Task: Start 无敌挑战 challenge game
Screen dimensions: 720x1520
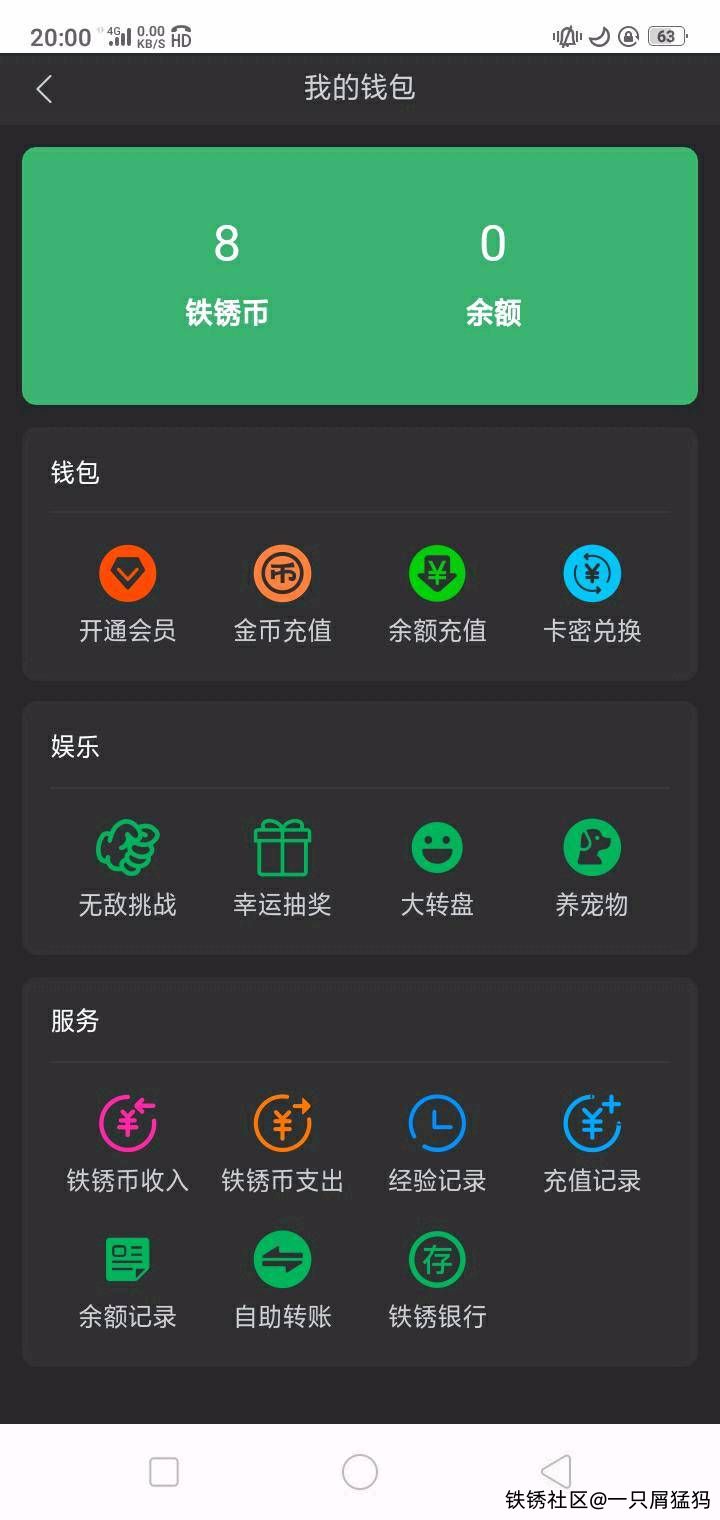Action: [127, 866]
